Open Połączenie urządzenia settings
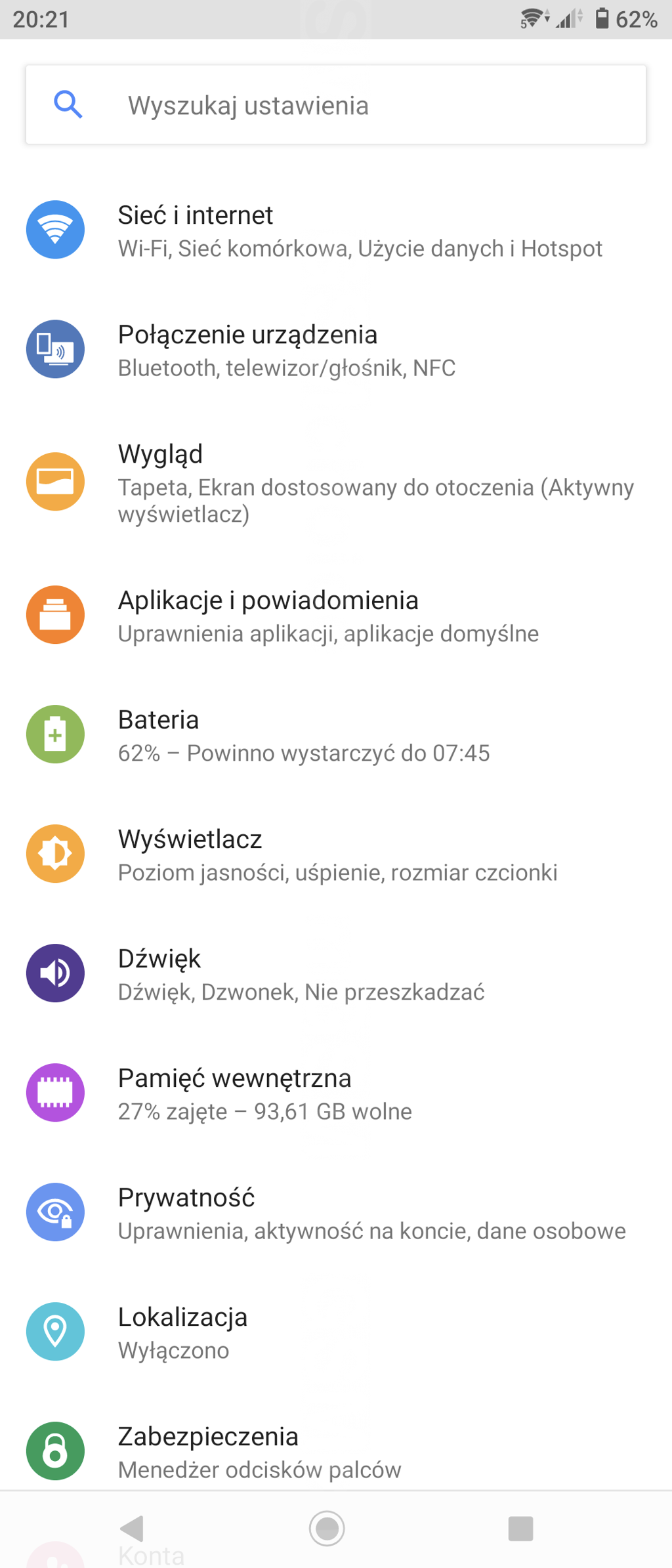The width and height of the screenshot is (672, 1568). pyautogui.click(x=335, y=350)
